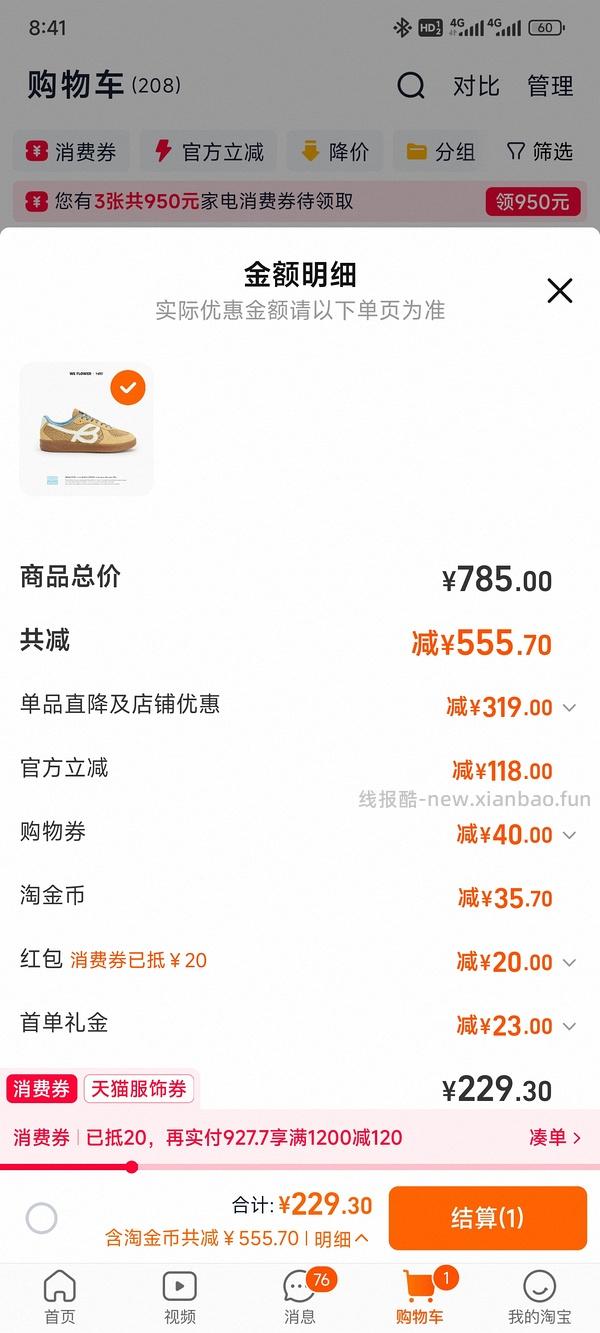Open 凑单 to add more items
600x1333 pixels.
555,1137
